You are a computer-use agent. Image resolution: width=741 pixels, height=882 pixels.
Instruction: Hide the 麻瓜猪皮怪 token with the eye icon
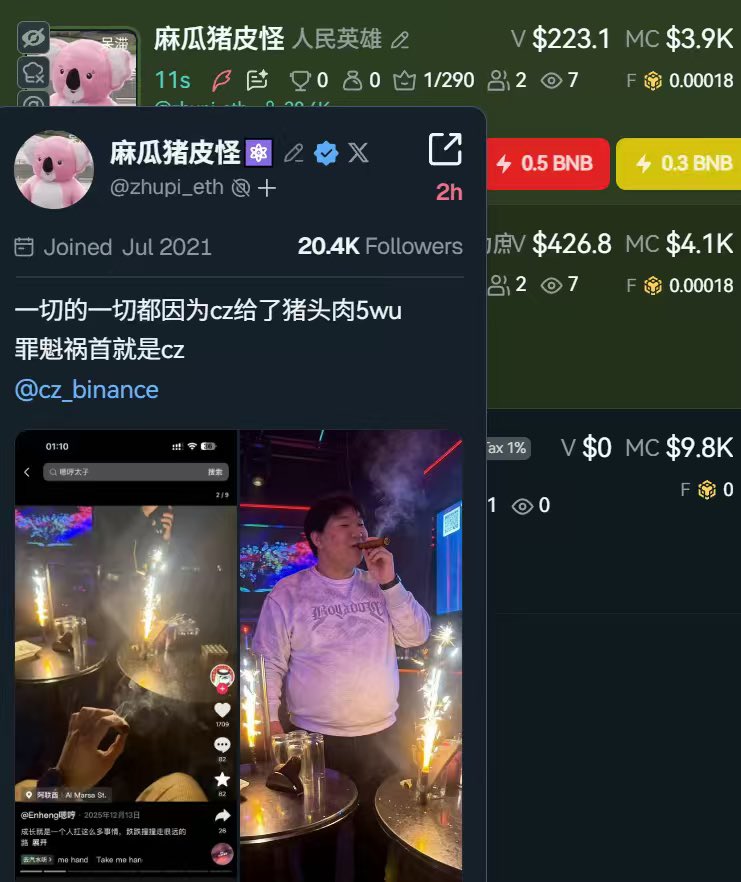33,39
